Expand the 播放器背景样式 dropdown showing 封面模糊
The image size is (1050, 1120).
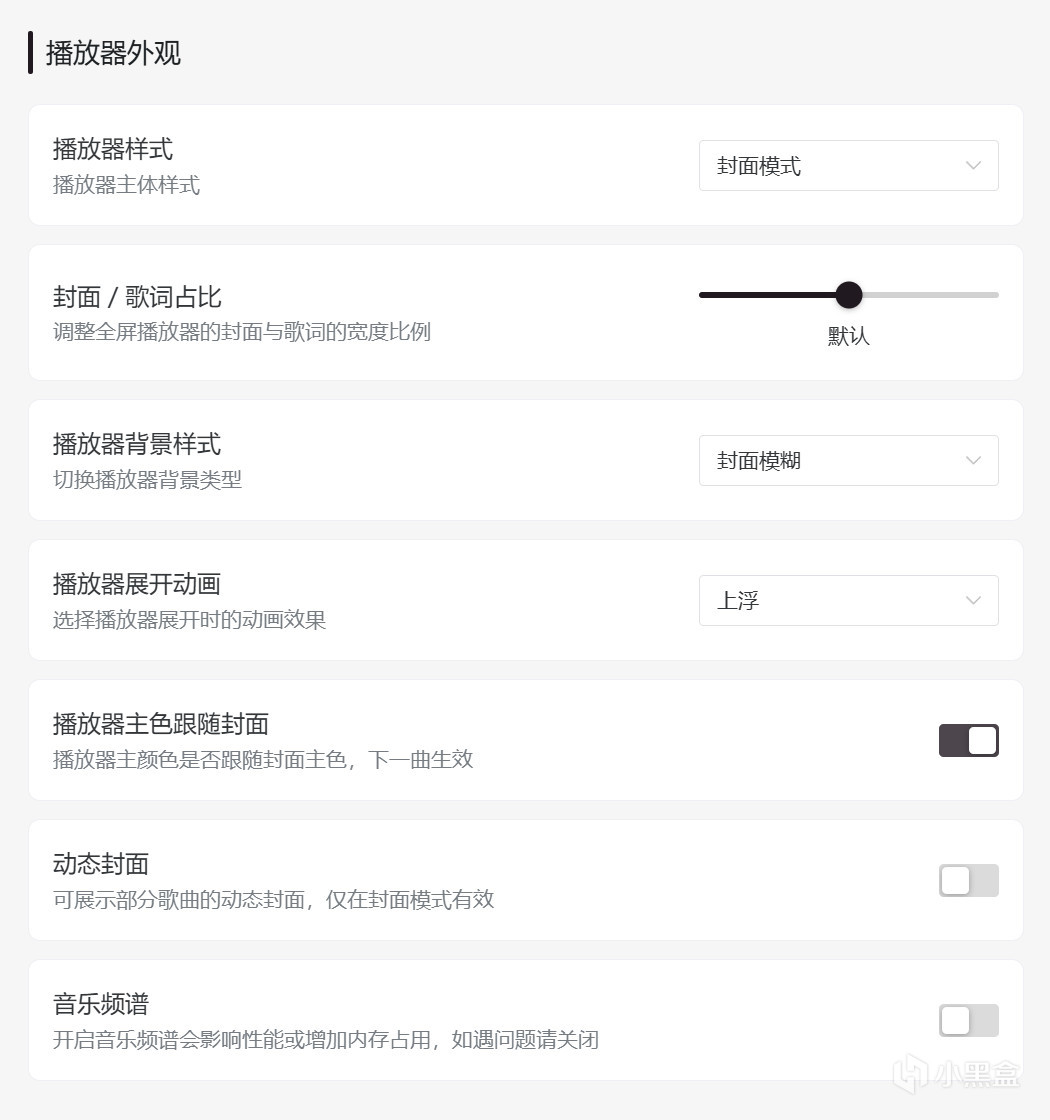coord(849,461)
